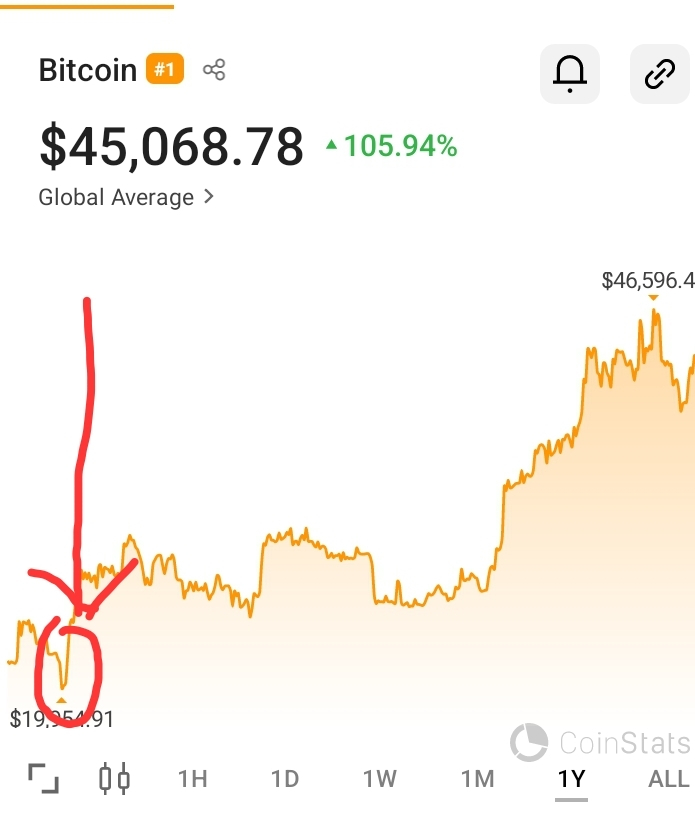
Task: Show ALL time price history
Action: click(x=668, y=778)
